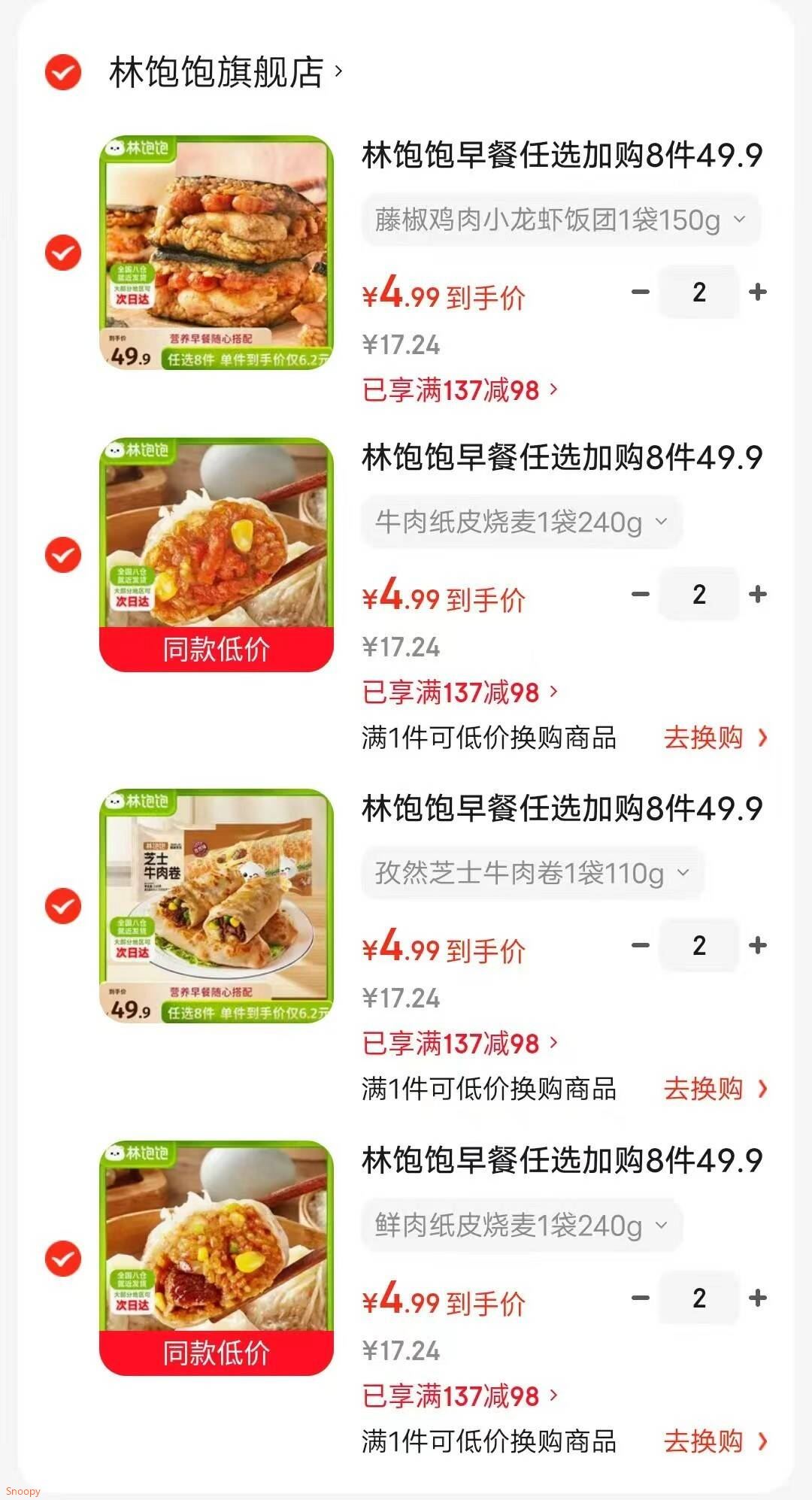Decrease quantity of 藤椒鸡肉小龙虾饭团
The width and height of the screenshot is (812, 1500).
point(641,292)
